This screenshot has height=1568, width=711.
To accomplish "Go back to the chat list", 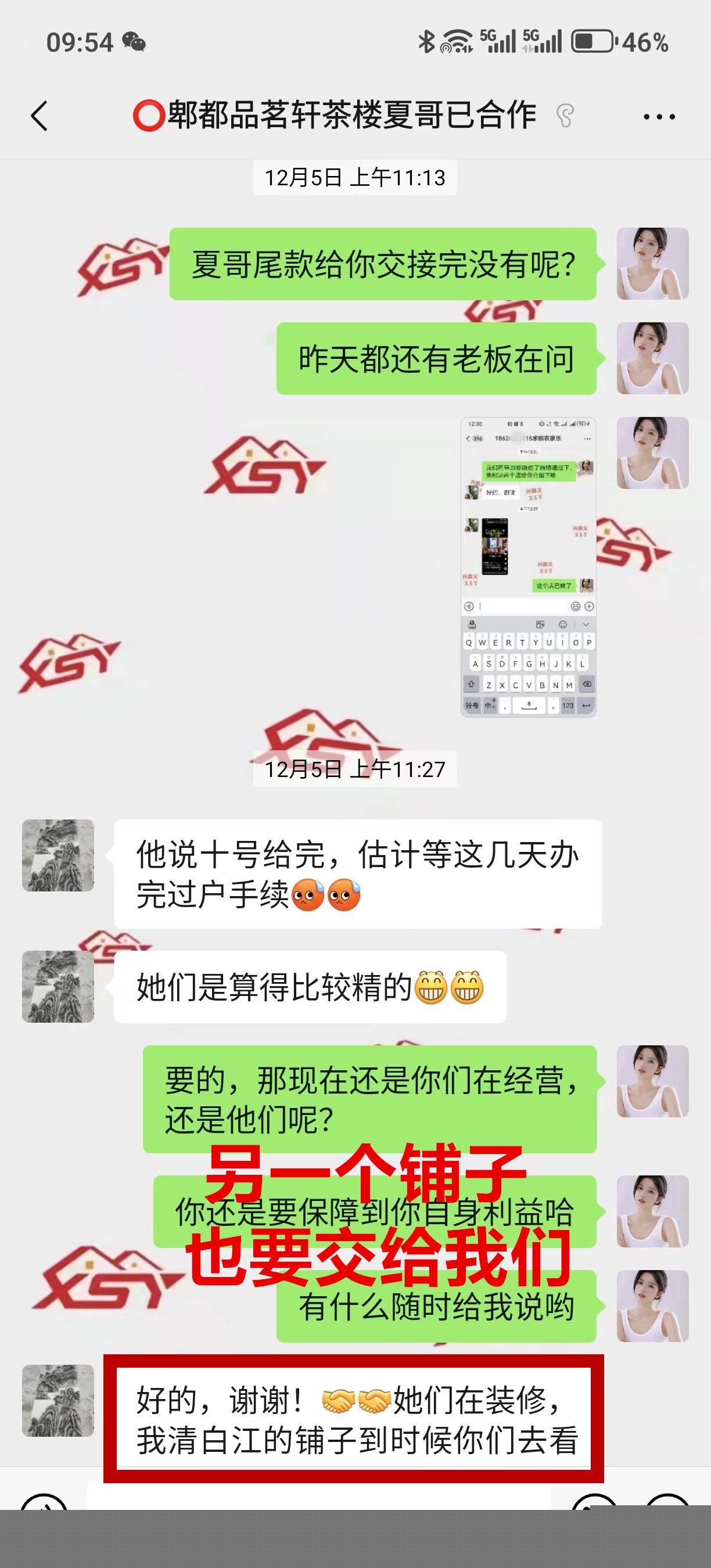I will 39,116.
